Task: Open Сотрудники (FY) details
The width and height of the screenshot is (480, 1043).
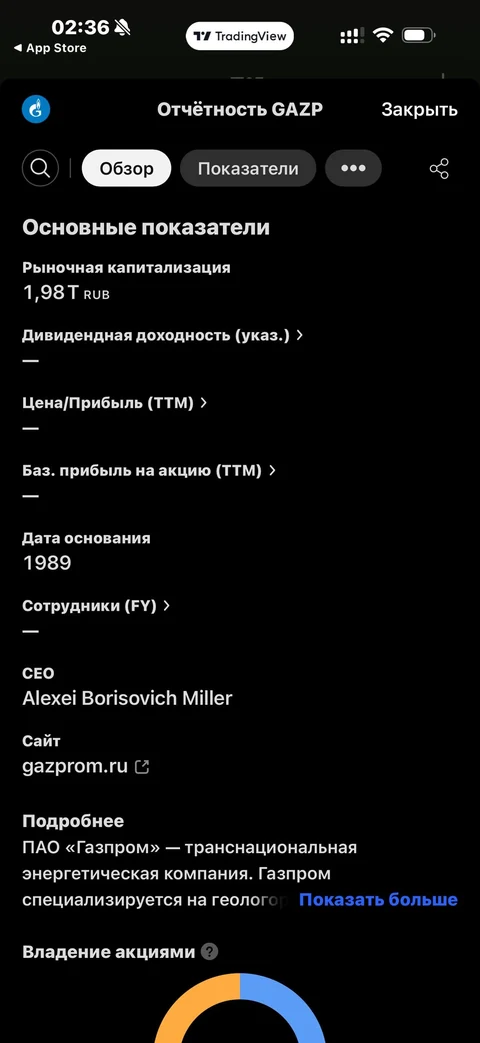Action: click(96, 605)
